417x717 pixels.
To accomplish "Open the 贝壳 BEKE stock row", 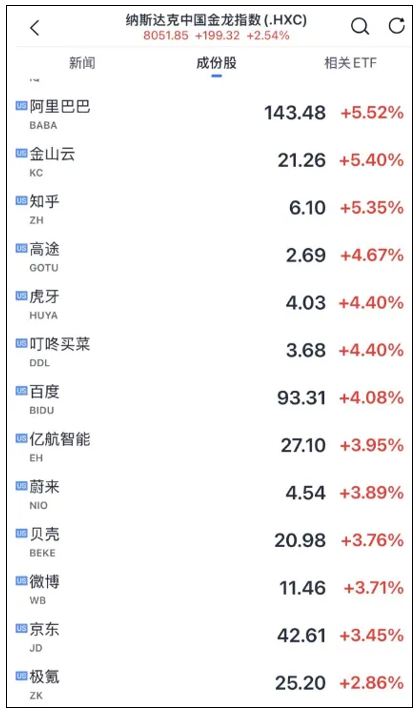I will [210, 541].
